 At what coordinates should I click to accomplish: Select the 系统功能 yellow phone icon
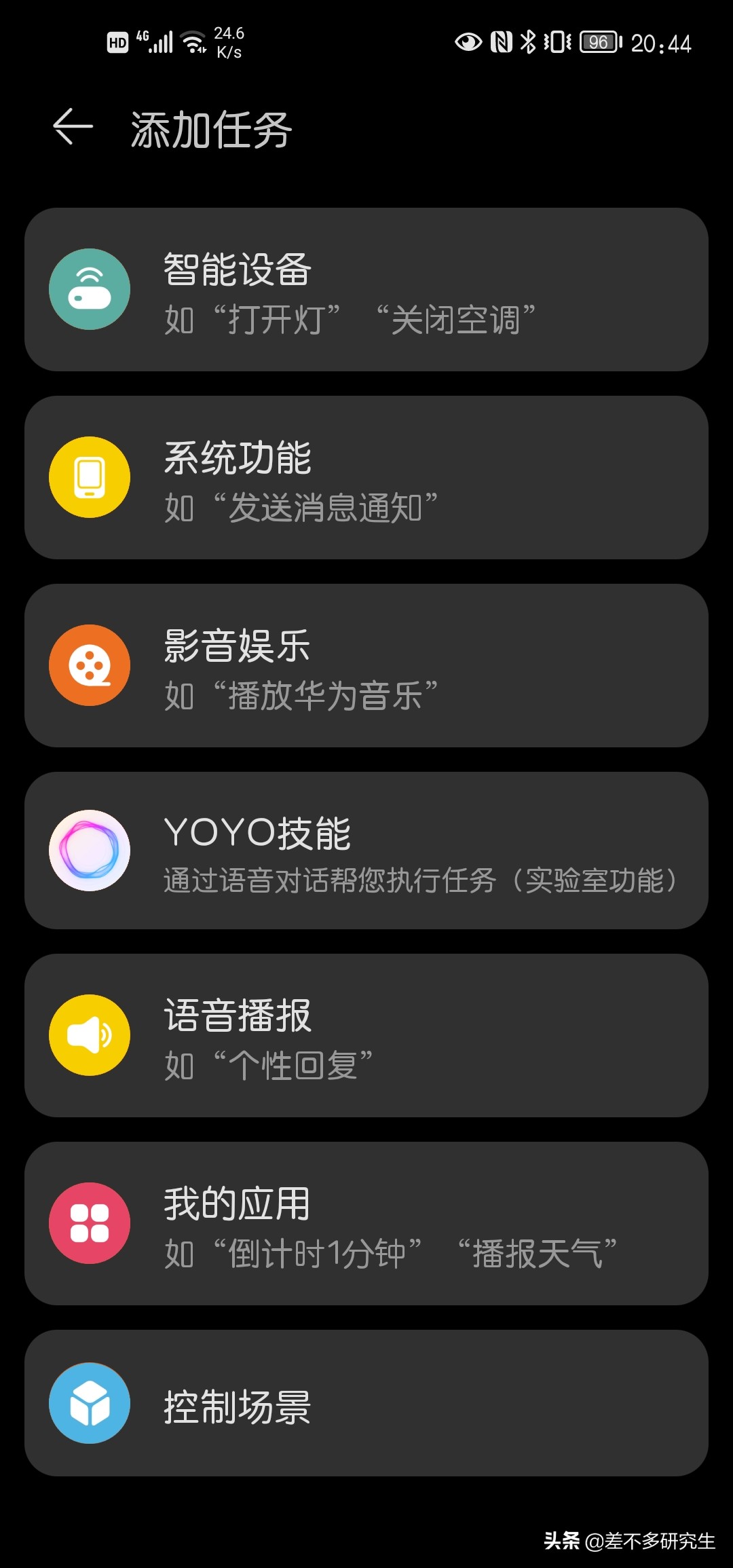pos(90,477)
